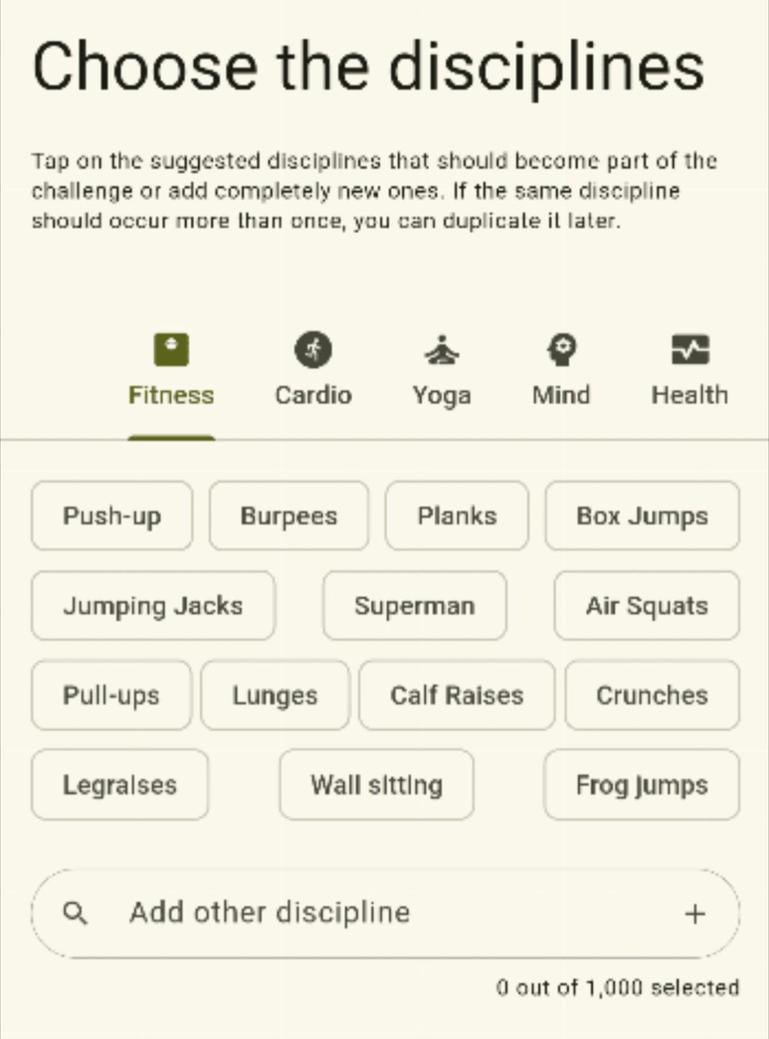Select the Crunches discipline

tap(652, 695)
